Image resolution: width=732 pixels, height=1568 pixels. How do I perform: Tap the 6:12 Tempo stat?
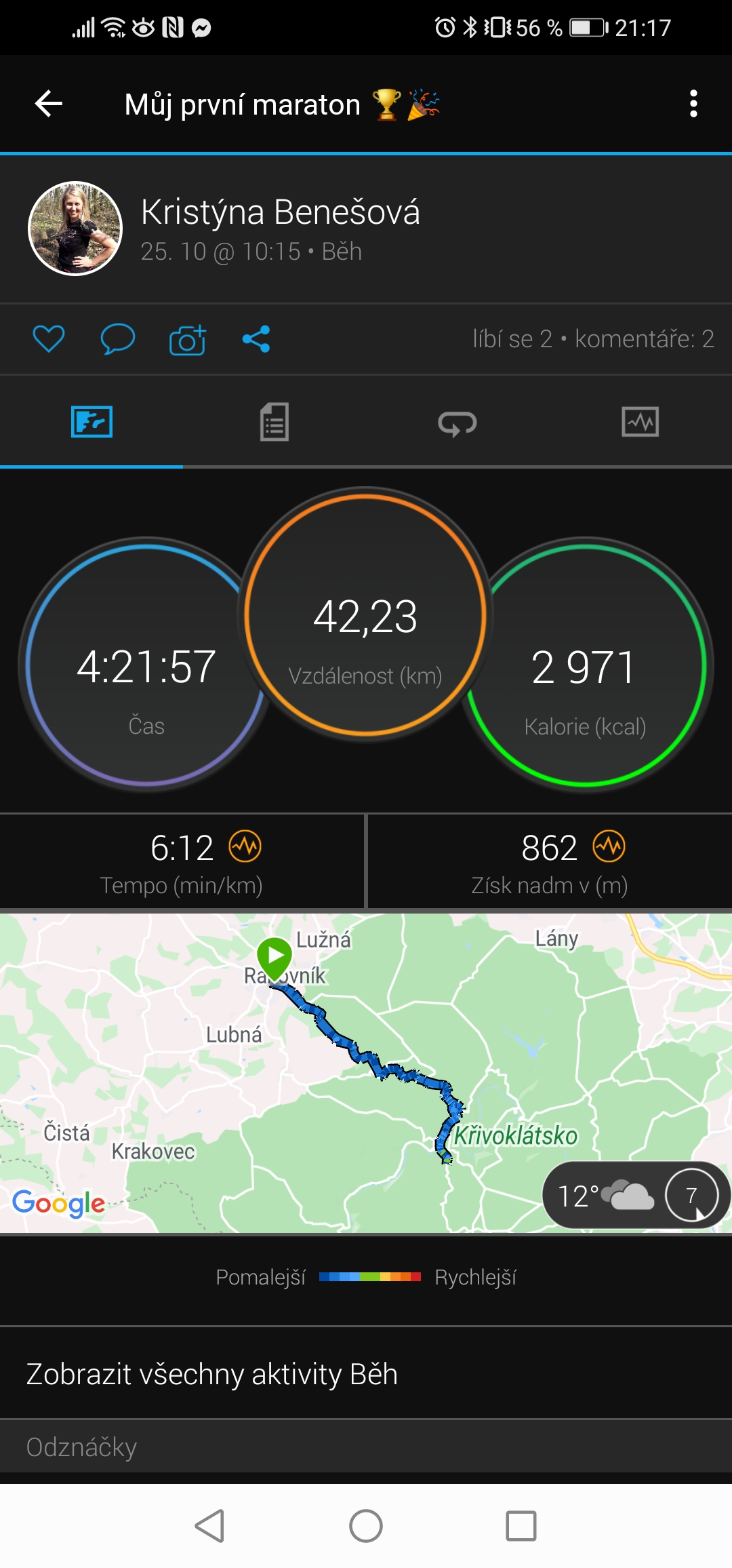point(182,862)
